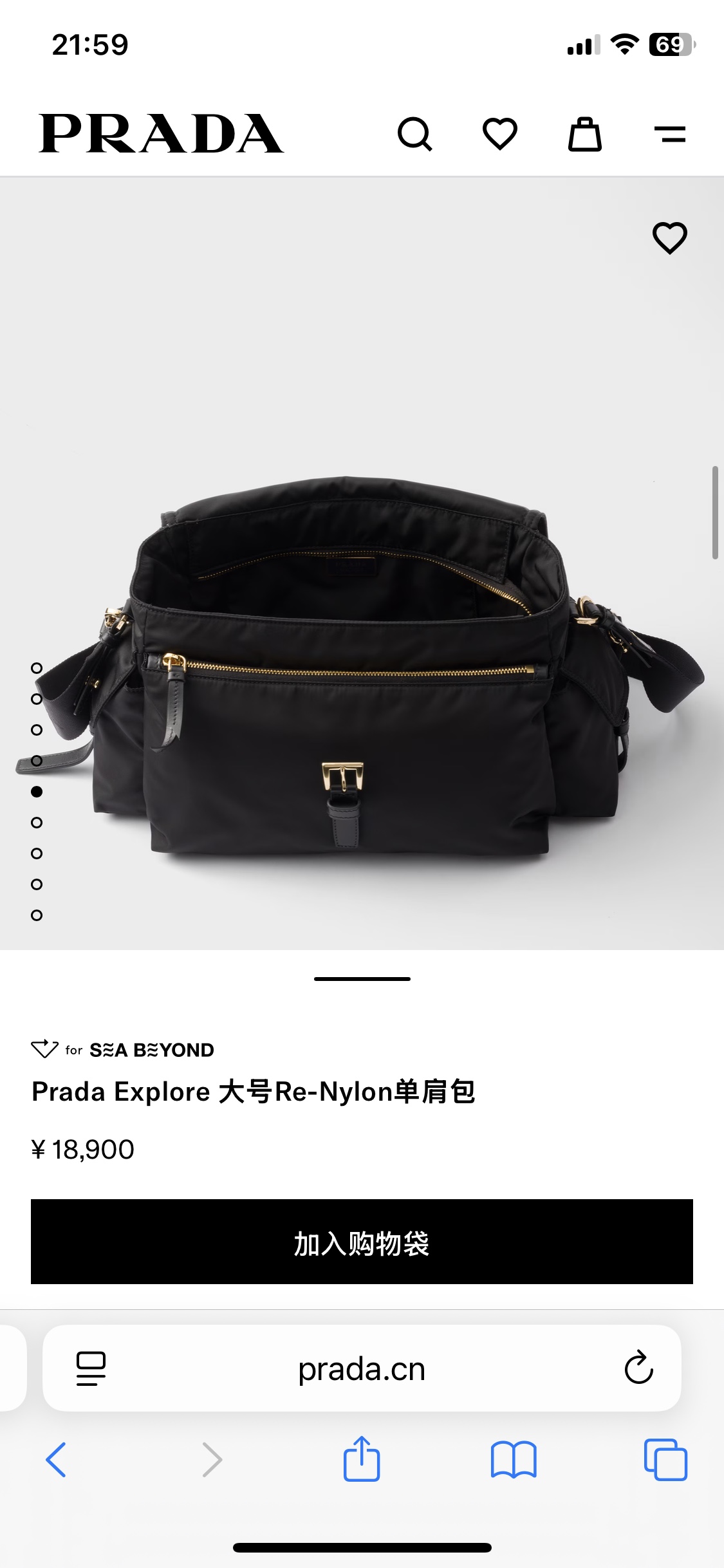Show all open Safari tabs
The width and height of the screenshot is (724, 1568).
(x=665, y=1459)
